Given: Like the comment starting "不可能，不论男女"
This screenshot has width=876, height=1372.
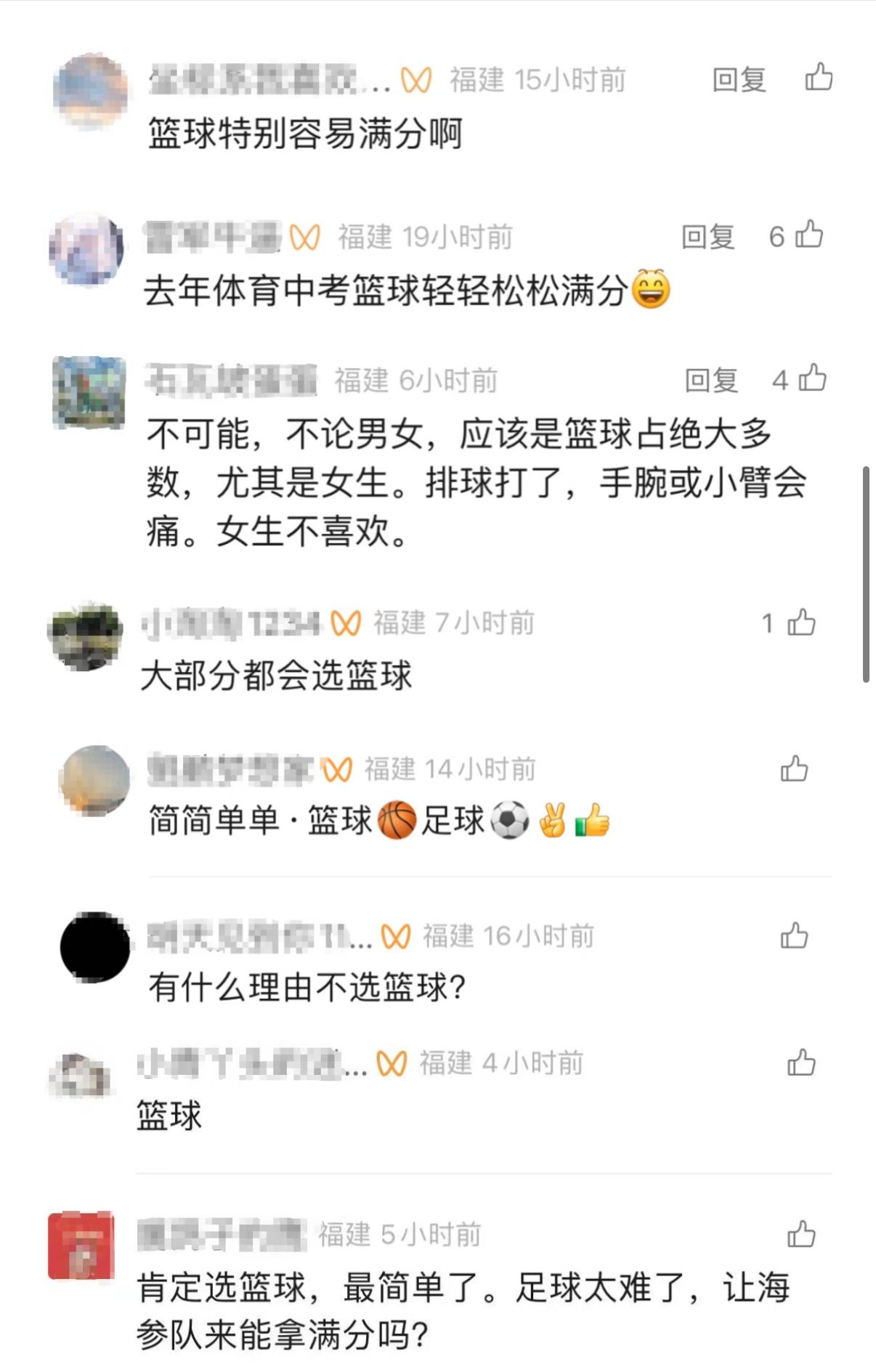Looking at the screenshot, I should [x=813, y=378].
